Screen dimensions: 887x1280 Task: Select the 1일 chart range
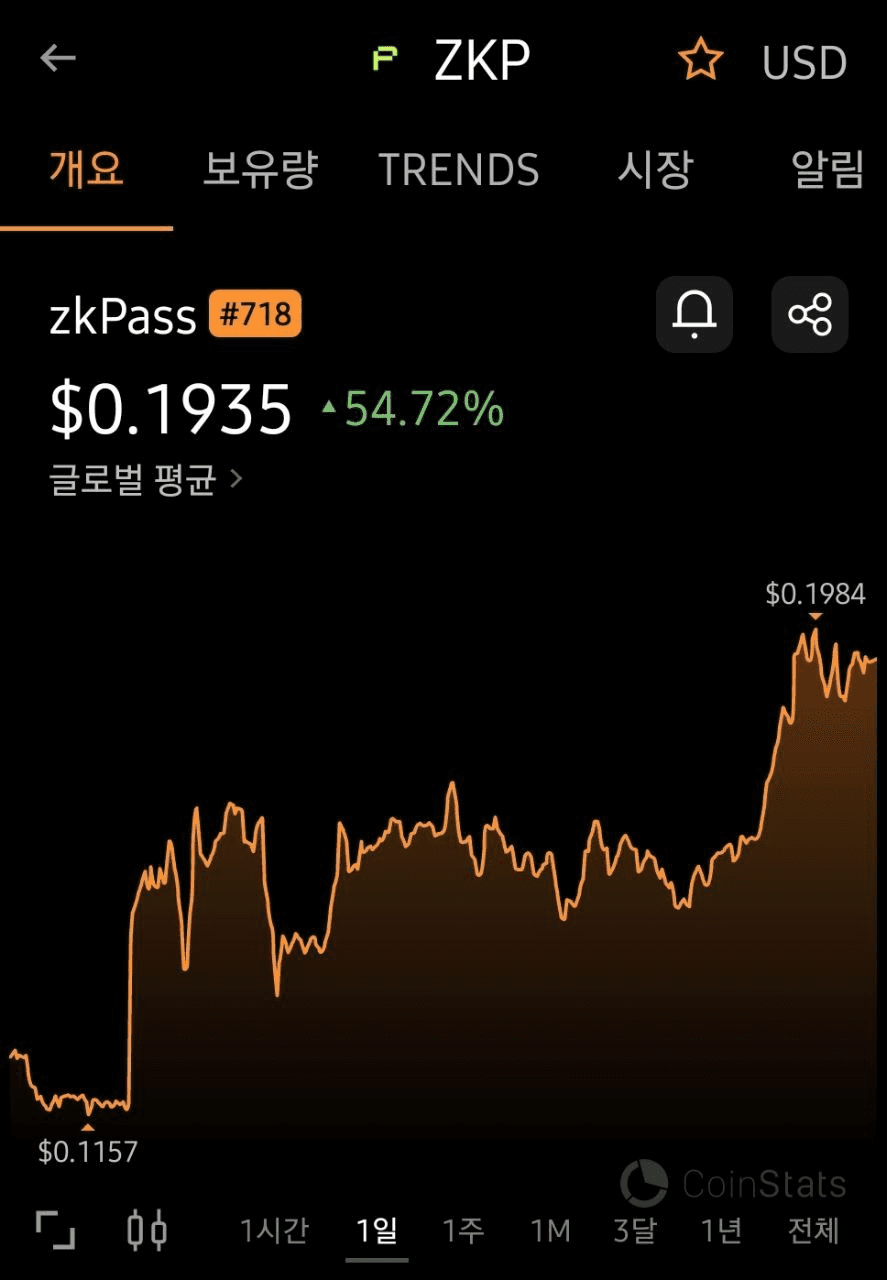click(x=377, y=1230)
